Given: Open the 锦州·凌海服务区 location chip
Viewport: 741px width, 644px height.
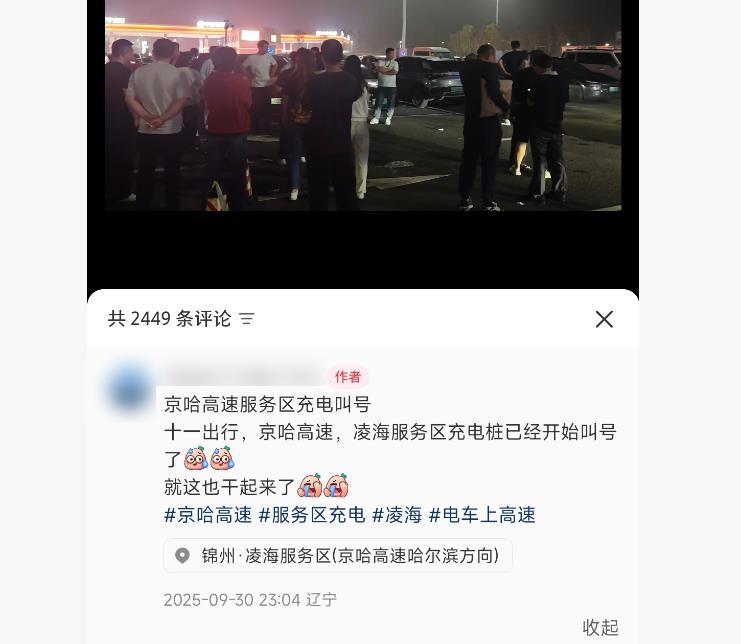Looking at the screenshot, I should (x=338, y=556).
